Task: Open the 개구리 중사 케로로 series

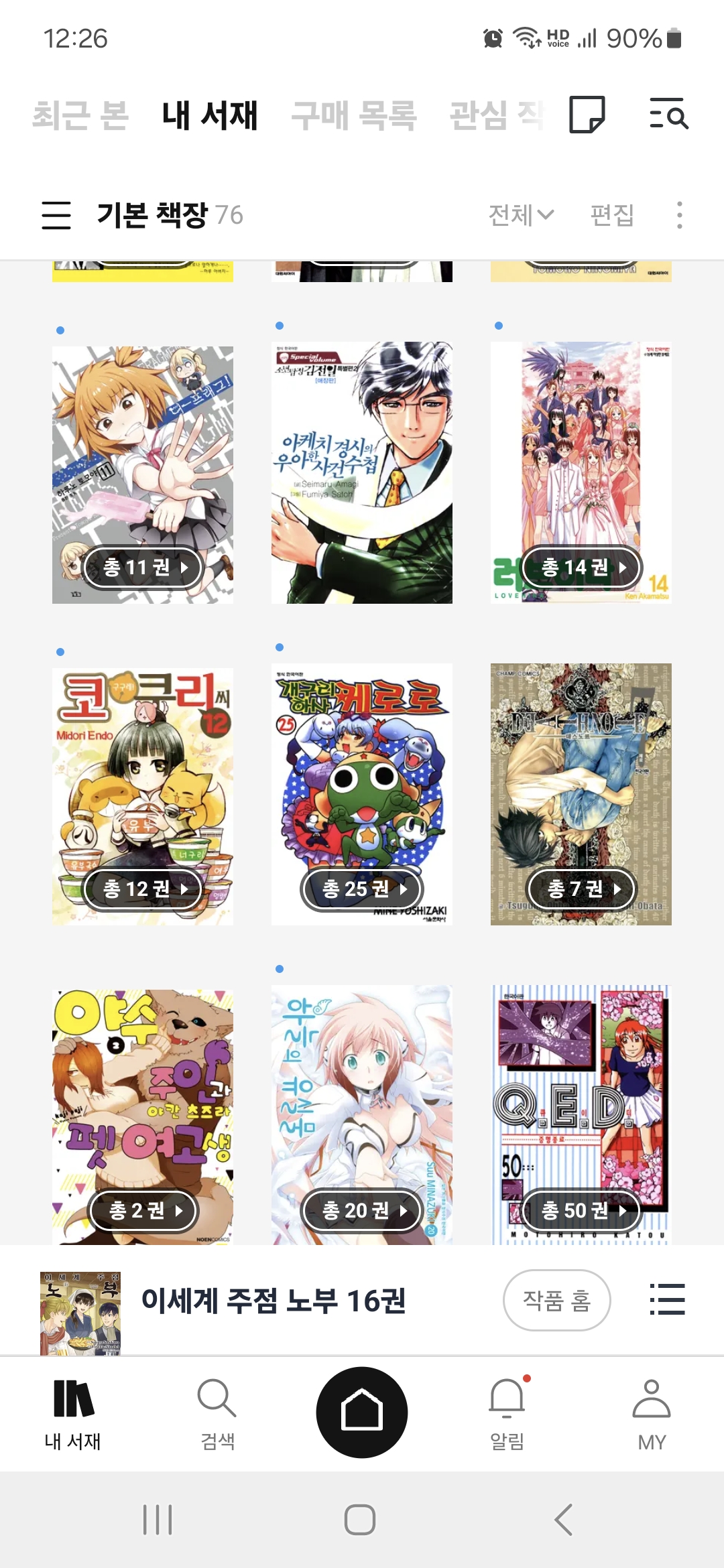Action: click(362, 794)
